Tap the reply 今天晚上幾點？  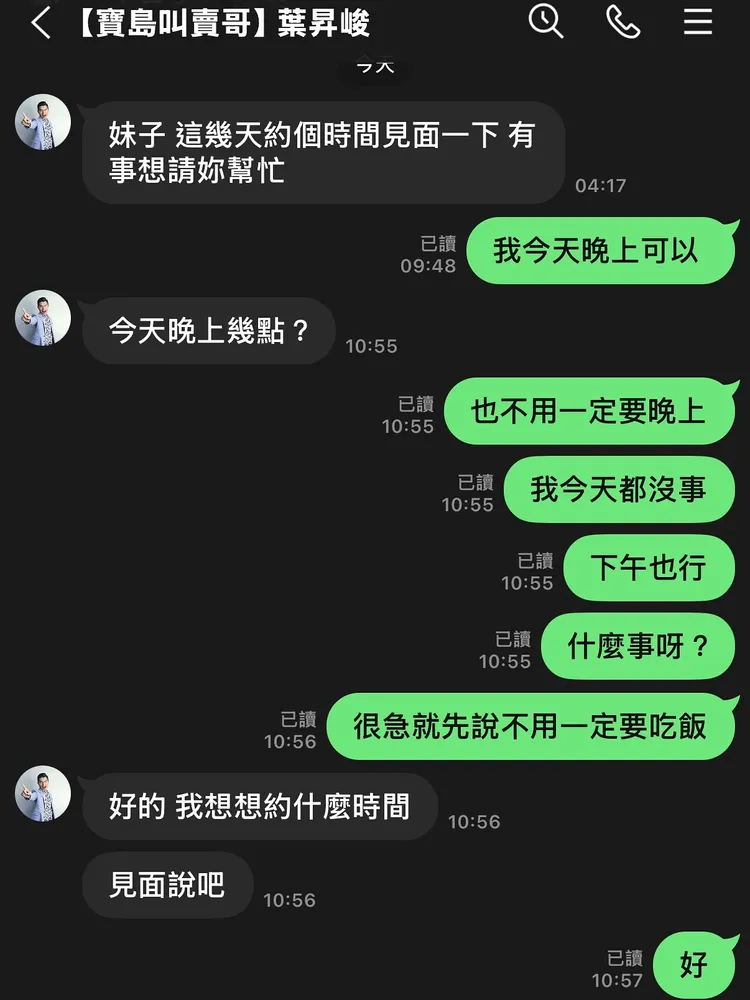tap(208, 331)
